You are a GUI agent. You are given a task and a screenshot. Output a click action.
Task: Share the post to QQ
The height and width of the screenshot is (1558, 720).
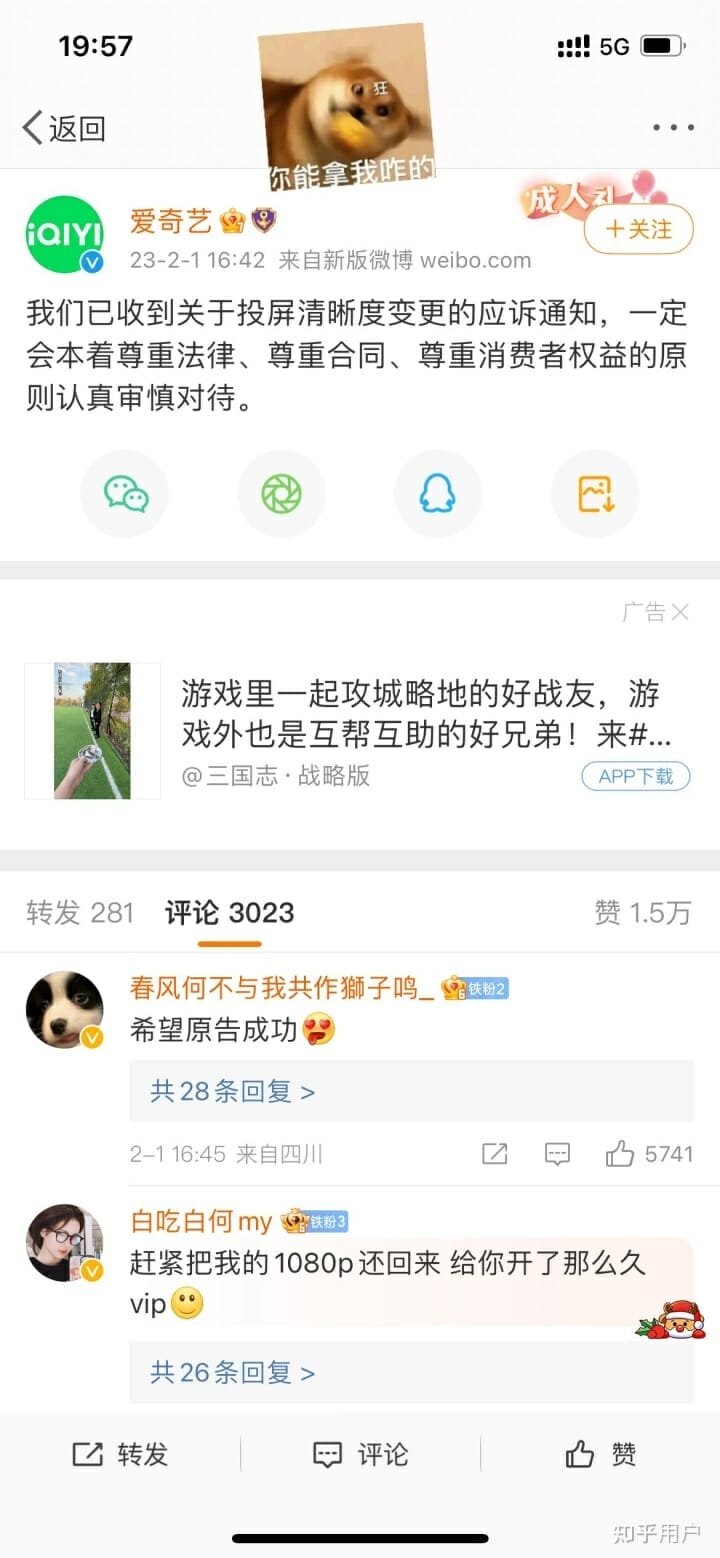pos(438,494)
